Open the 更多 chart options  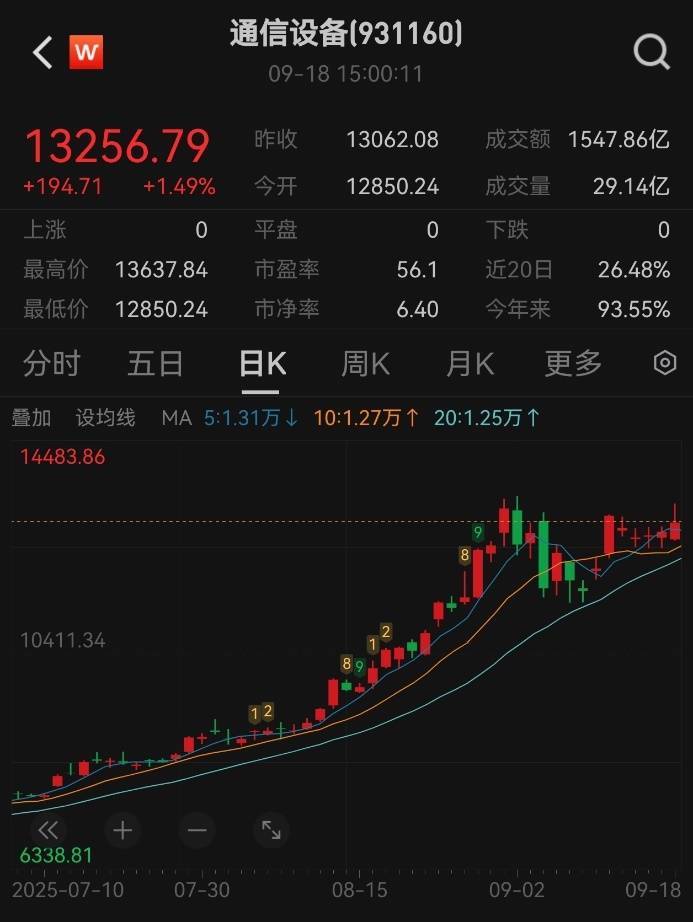coord(573,364)
